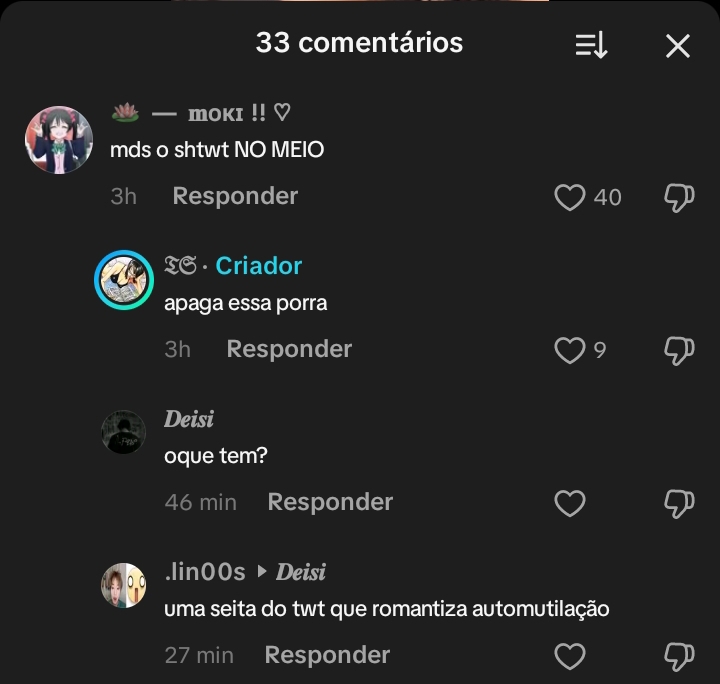Like Deisi's comment 'oque tem?'
The height and width of the screenshot is (684, 720).
[570, 503]
